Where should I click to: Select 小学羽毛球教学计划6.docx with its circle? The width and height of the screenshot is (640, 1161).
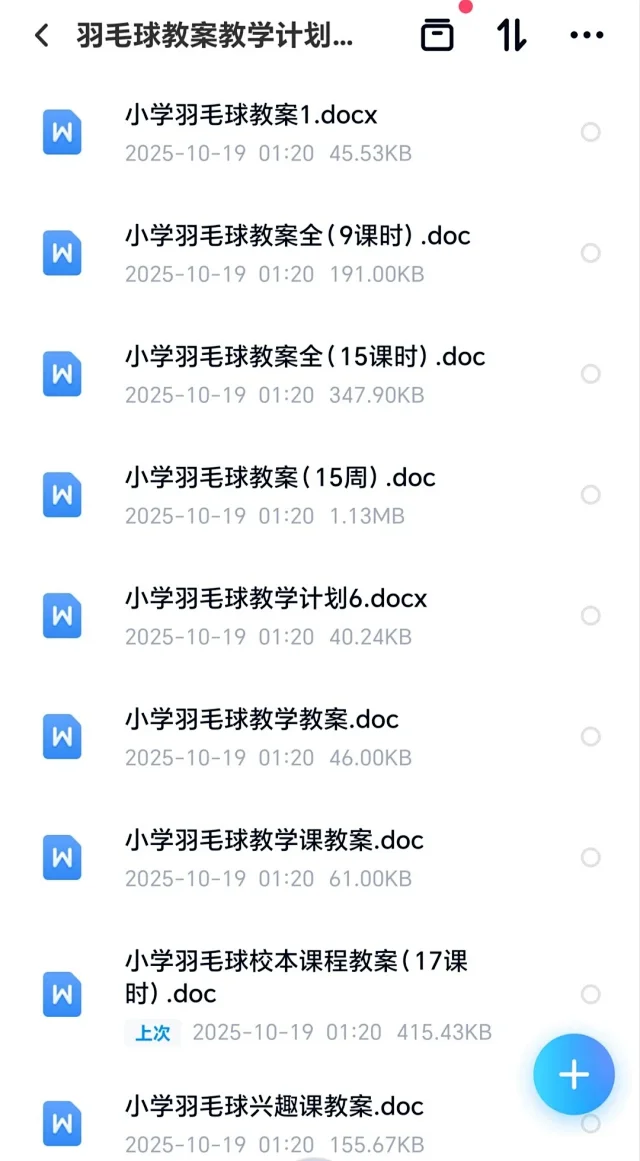pyautogui.click(x=591, y=616)
